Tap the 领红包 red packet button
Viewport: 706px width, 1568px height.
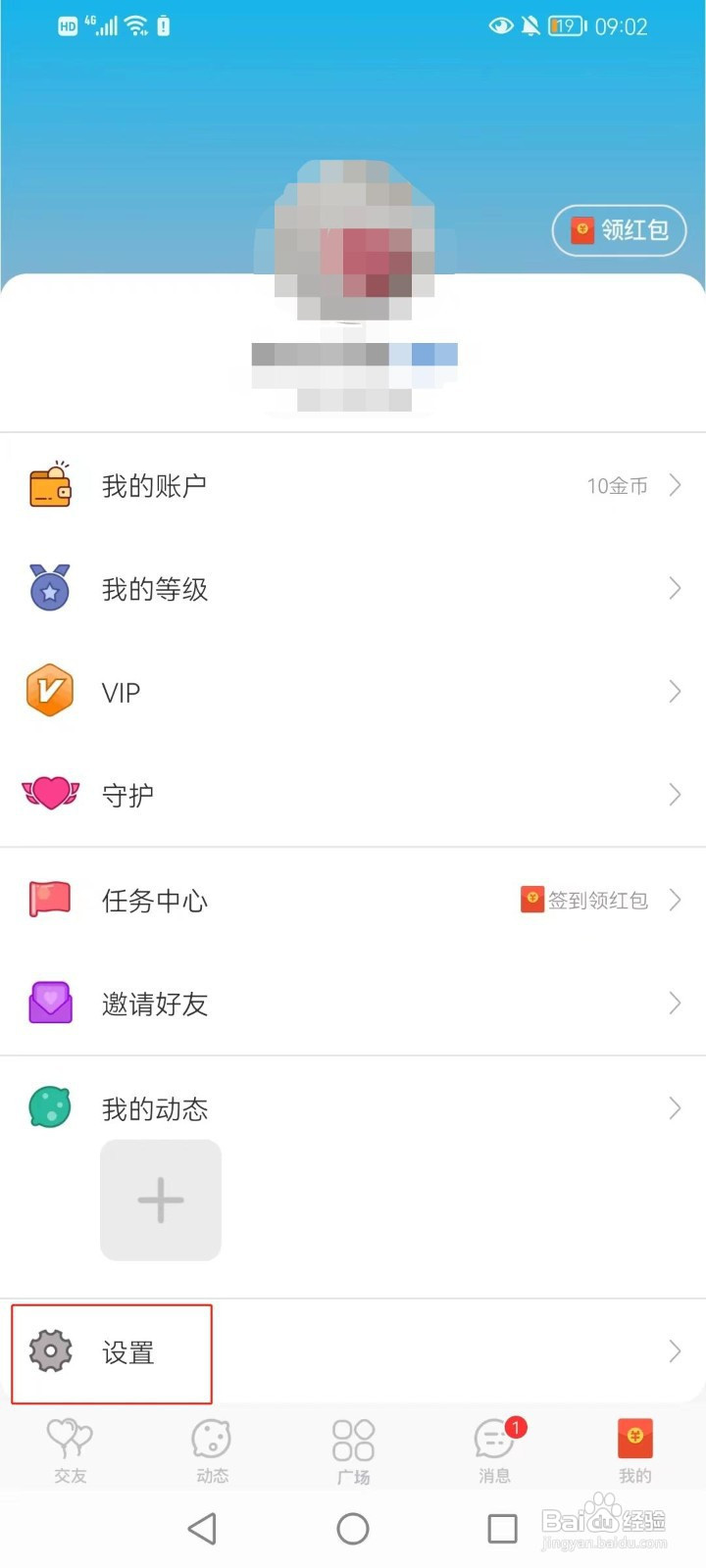tap(620, 230)
